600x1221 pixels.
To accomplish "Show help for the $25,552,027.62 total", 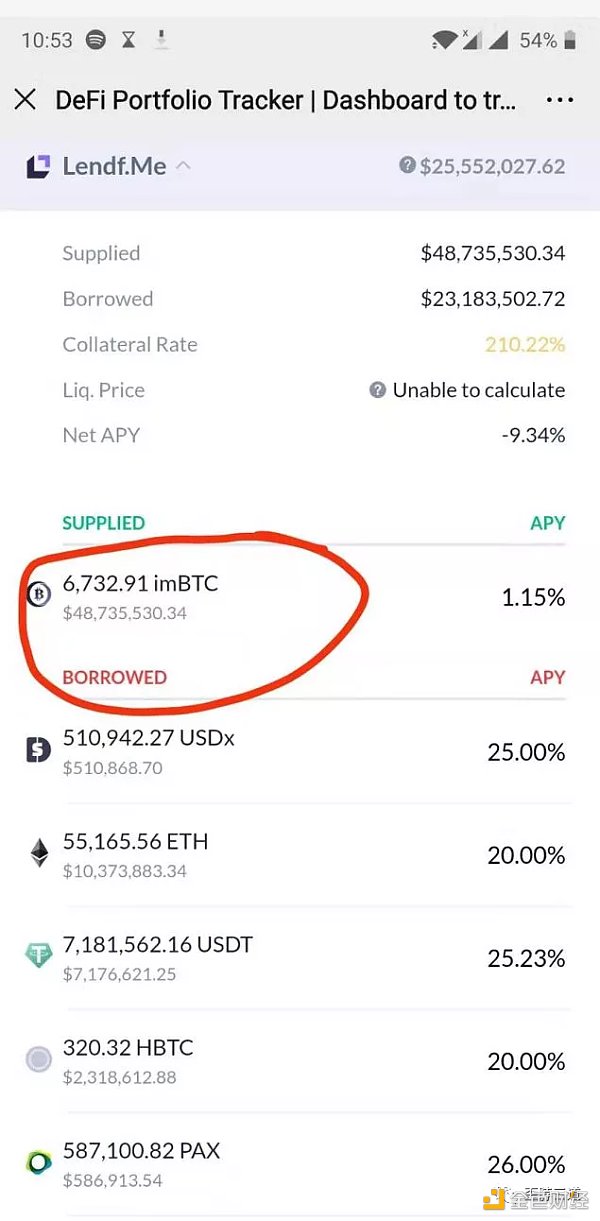I will pos(407,165).
